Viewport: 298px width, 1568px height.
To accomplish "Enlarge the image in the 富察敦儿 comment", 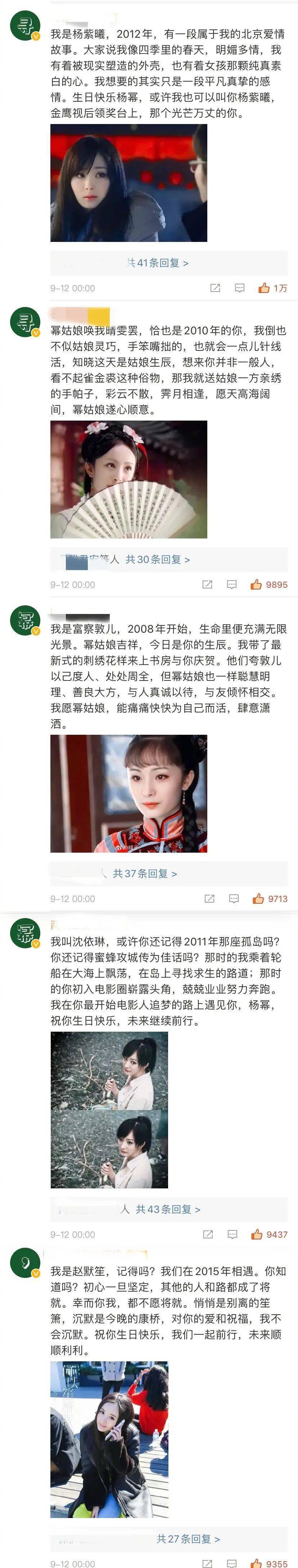I will pos(128,793).
